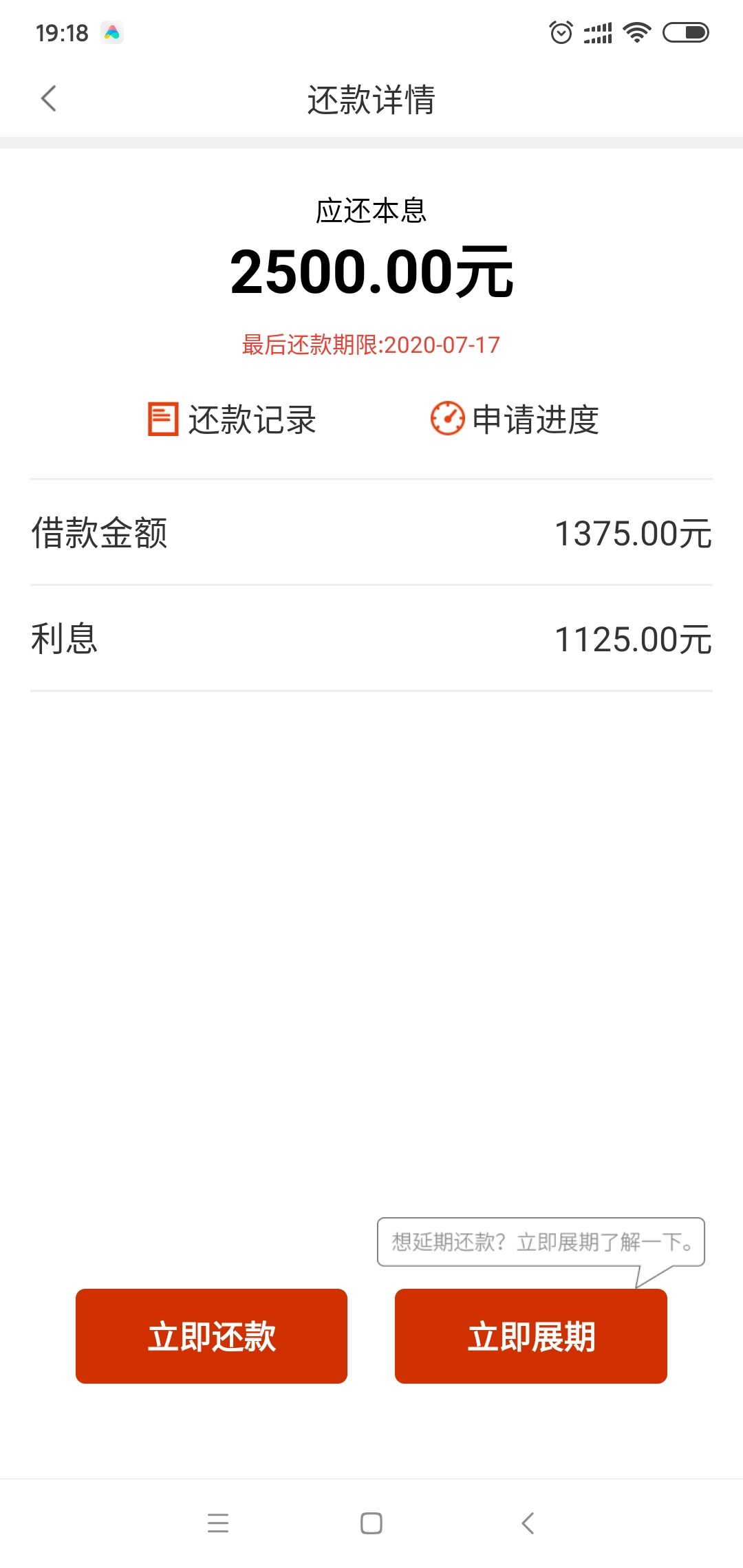Image resolution: width=743 pixels, height=1568 pixels.
Task: Open 还款记录 repayment records
Action: click(232, 420)
